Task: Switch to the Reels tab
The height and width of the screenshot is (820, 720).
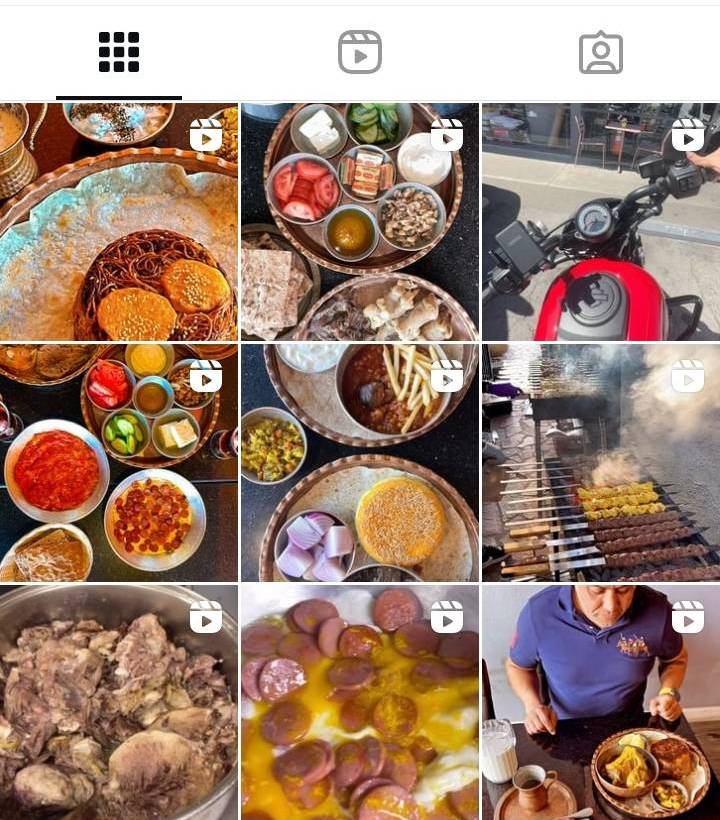Action: point(360,52)
